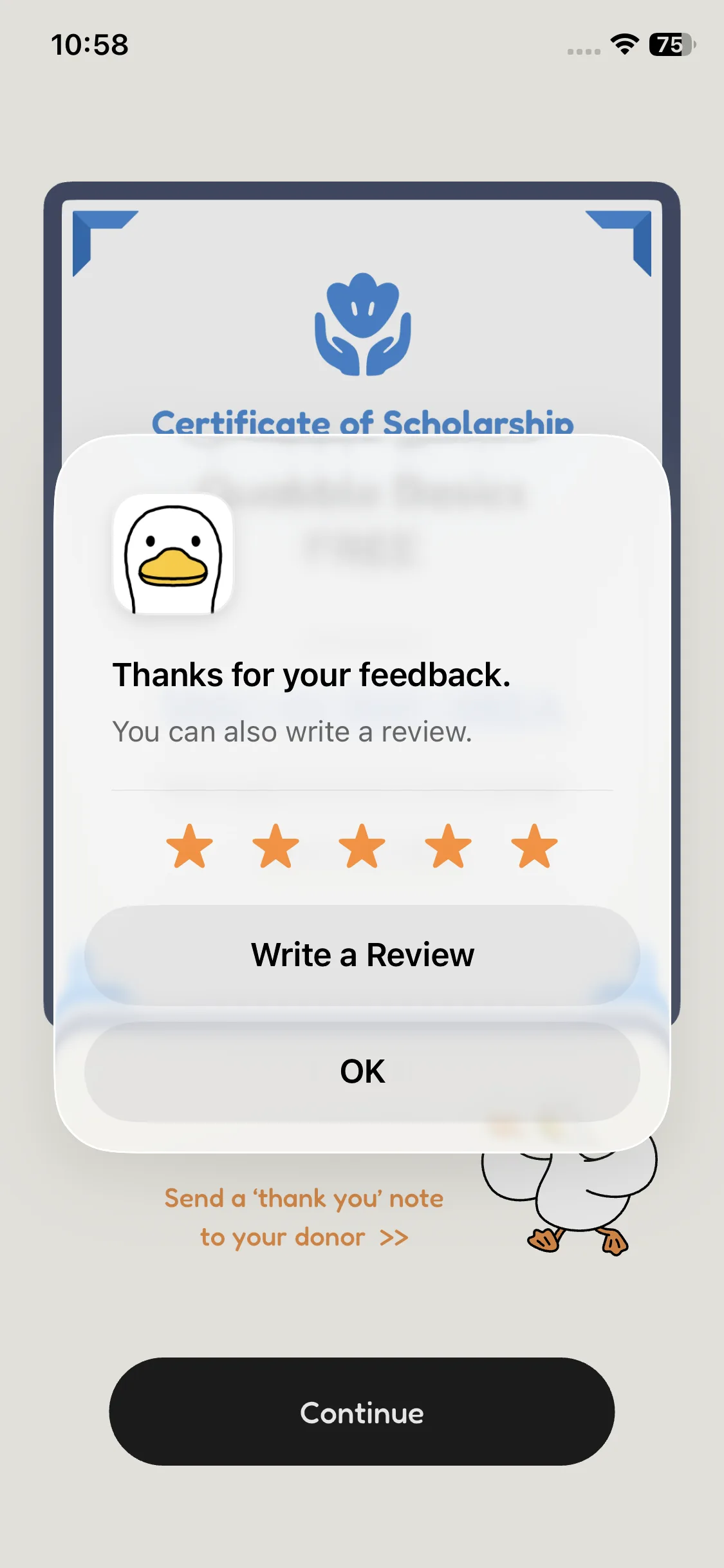724x1568 pixels.
Task: Rate three stars in the dialog
Action: click(x=362, y=846)
